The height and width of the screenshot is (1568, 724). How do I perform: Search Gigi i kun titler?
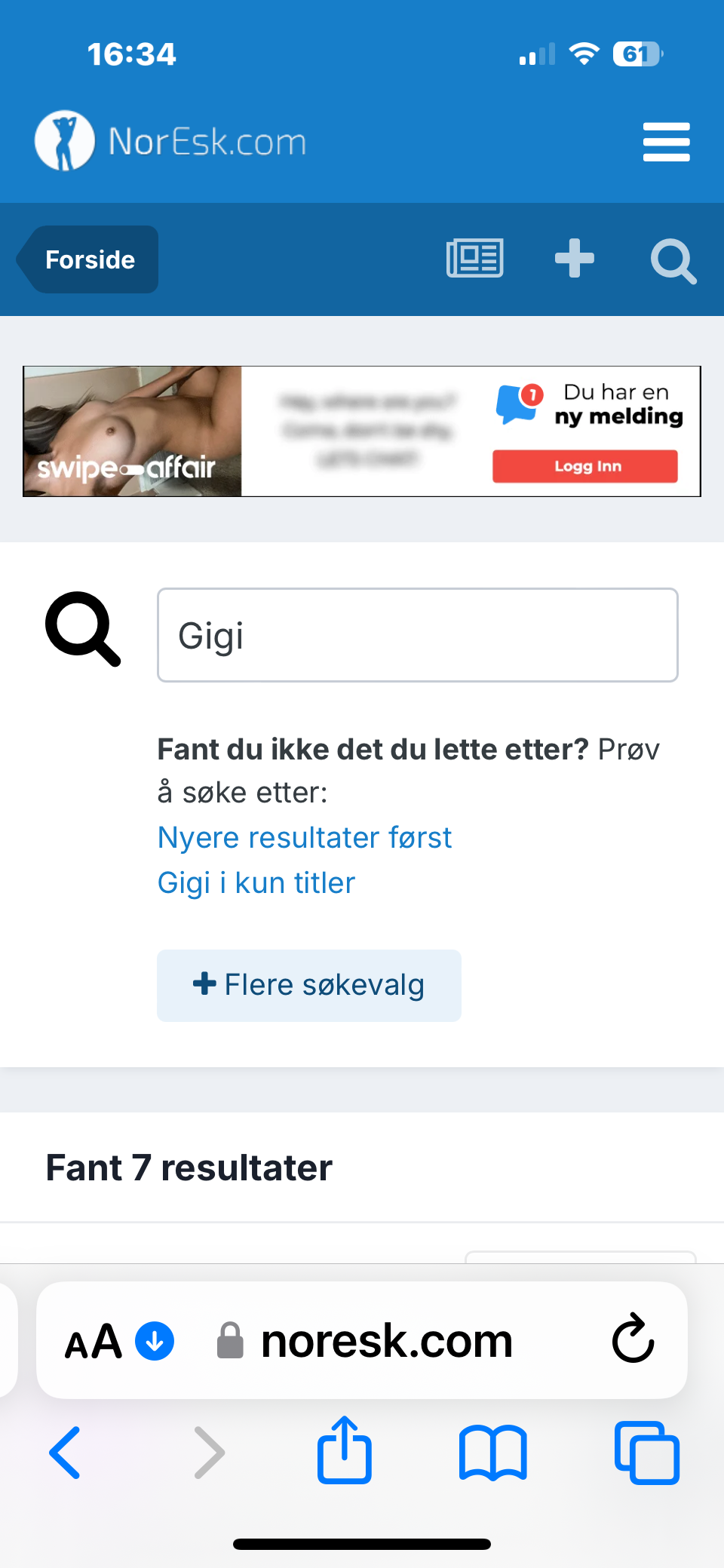pos(256,882)
